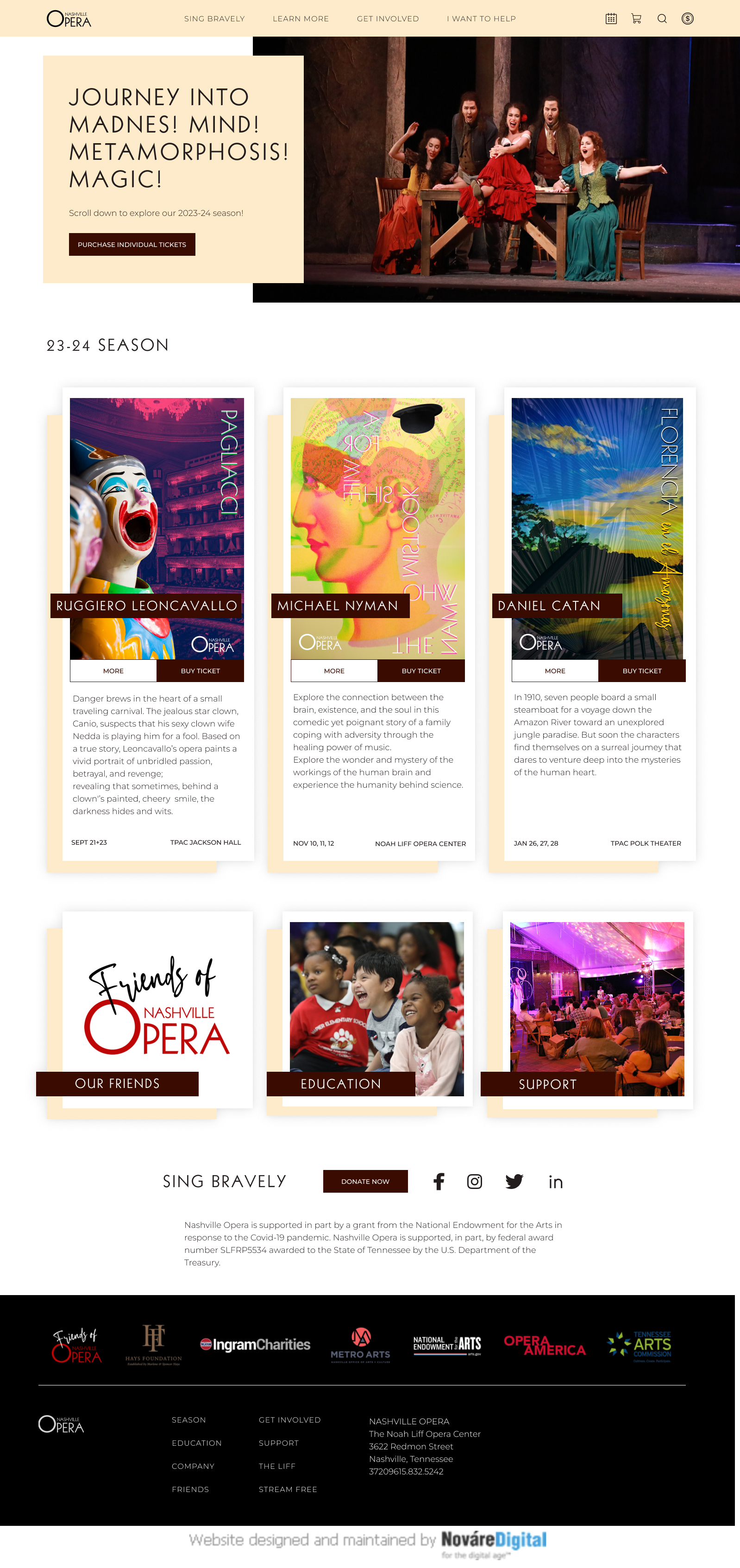Image resolution: width=740 pixels, height=1568 pixels.
Task: Tap the dollar donate icon
Action: 688,19
